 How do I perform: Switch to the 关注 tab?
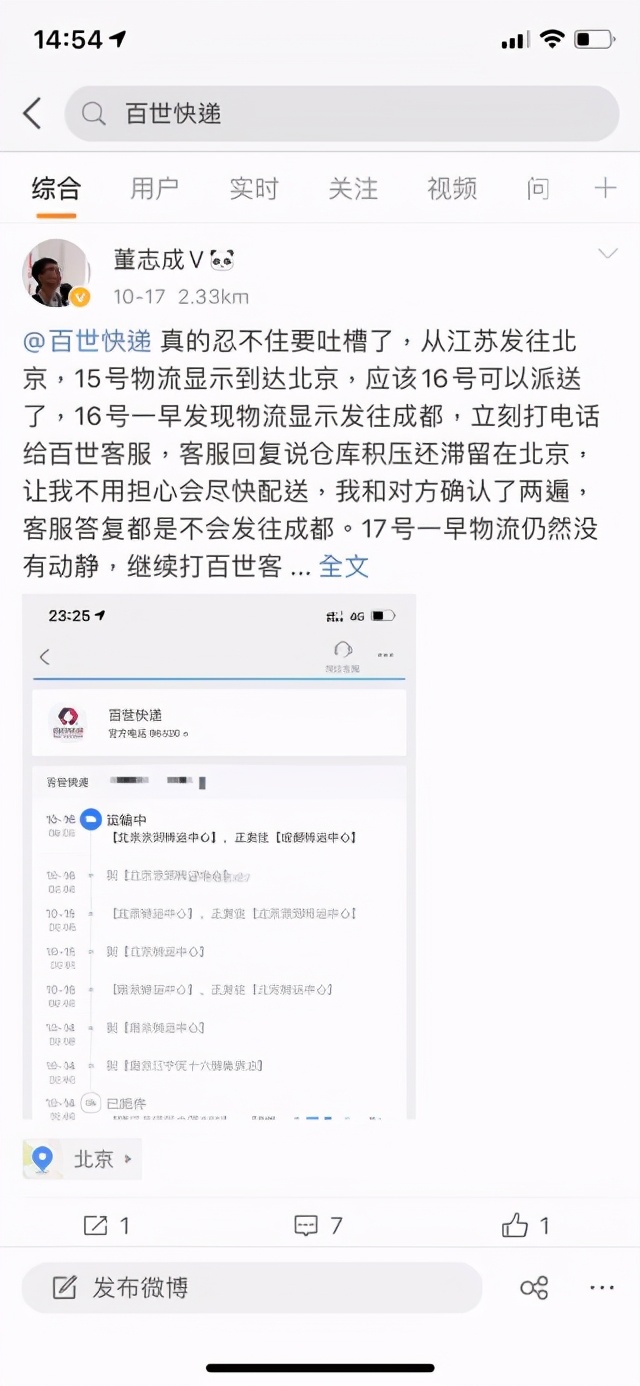pos(353,188)
